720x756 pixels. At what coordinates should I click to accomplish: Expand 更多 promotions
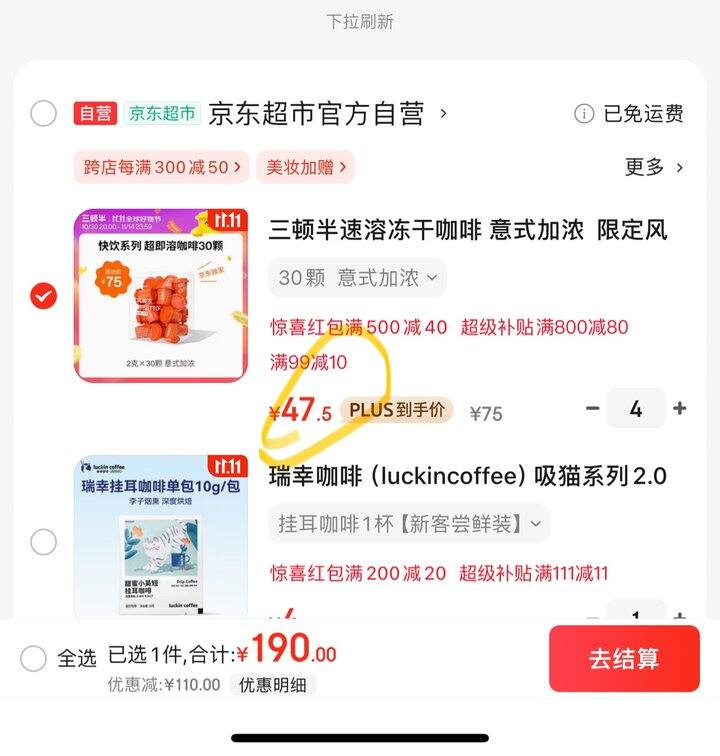(x=654, y=167)
